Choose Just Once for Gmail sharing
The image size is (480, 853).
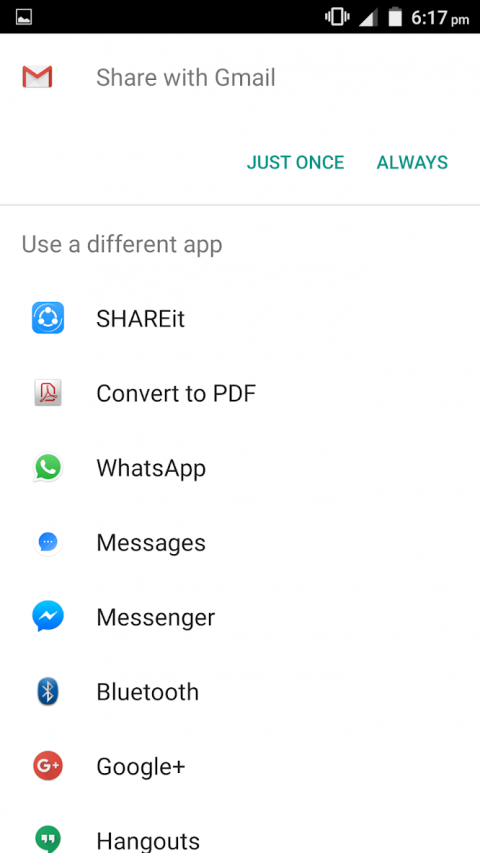click(296, 163)
